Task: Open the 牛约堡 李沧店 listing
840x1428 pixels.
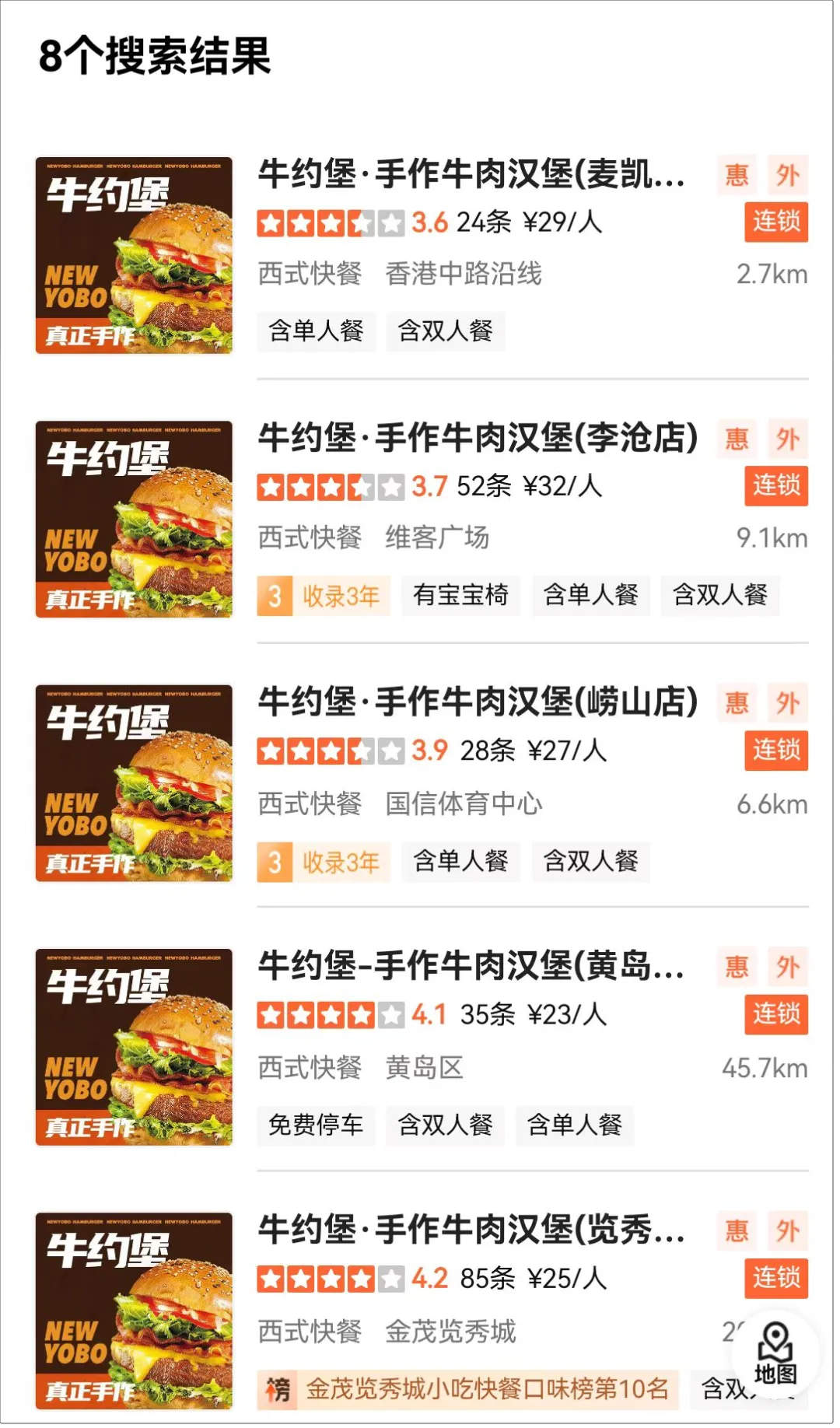Action: point(478,439)
